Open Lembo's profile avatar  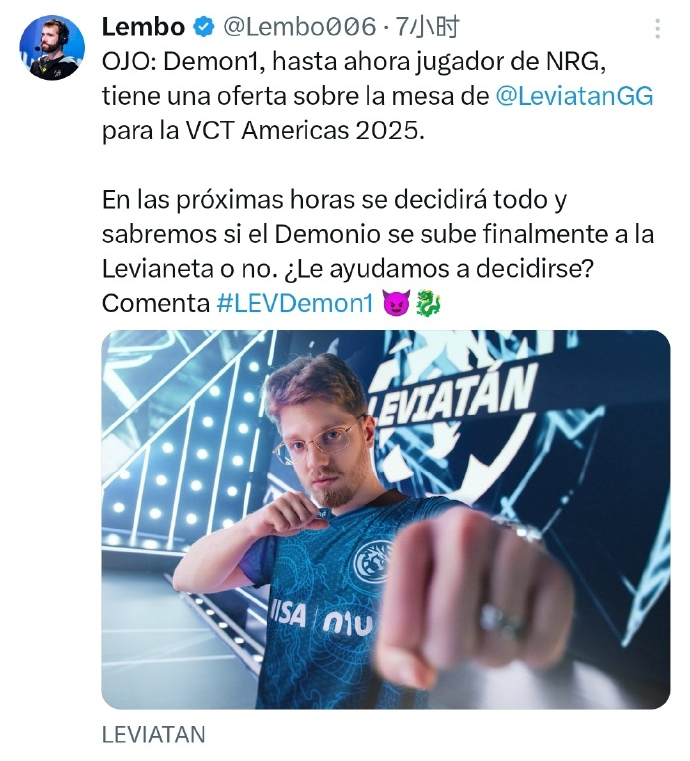(x=51, y=49)
